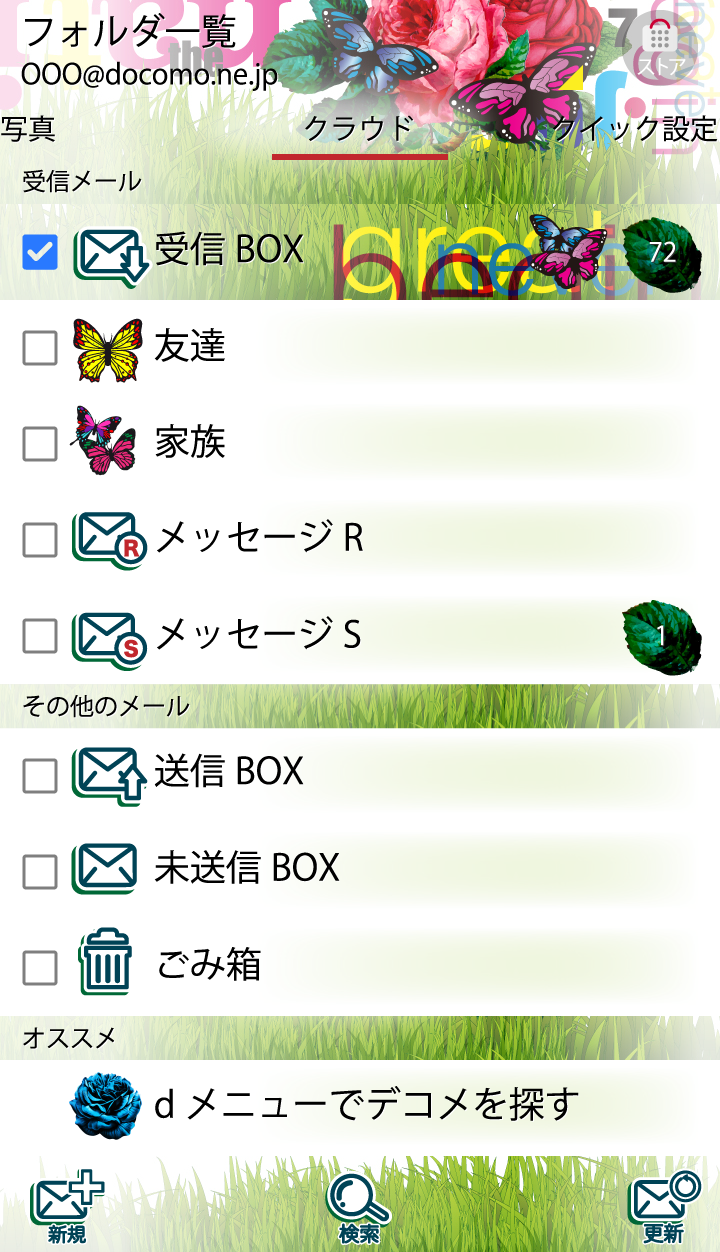
Task: Open the ごみ箱 trash folder
Action: [x=209, y=965]
